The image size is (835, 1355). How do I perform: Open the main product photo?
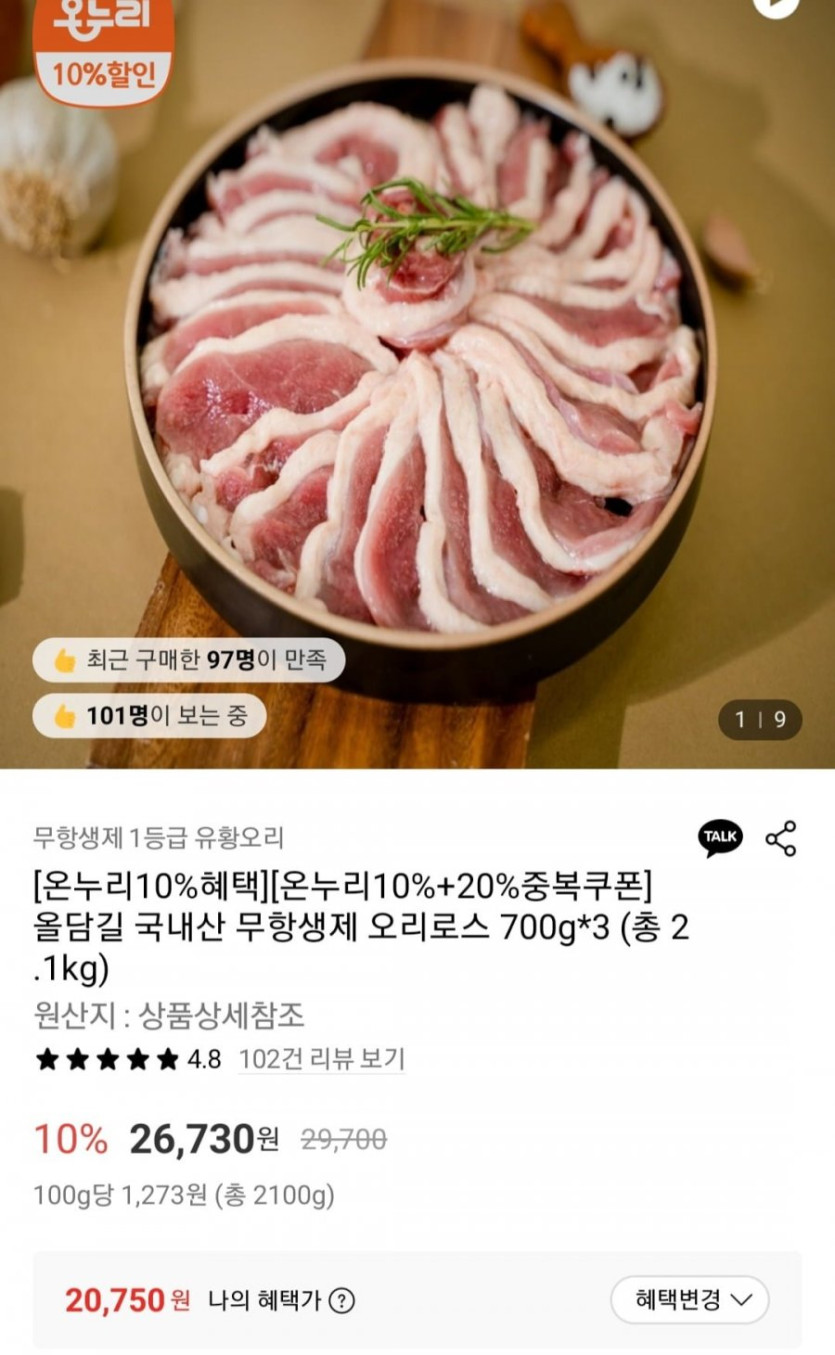point(420,380)
